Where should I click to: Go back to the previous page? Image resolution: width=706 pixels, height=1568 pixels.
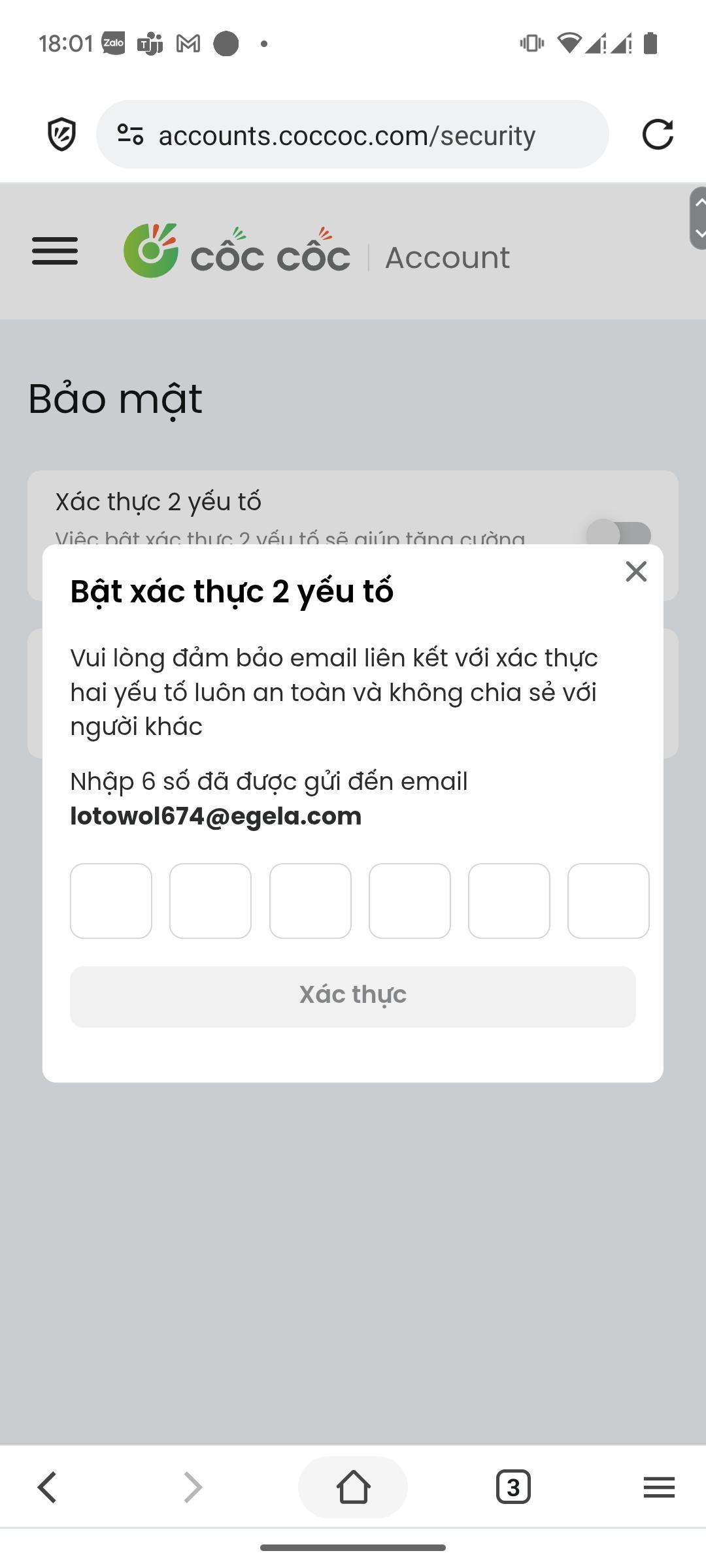point(47,1488)
